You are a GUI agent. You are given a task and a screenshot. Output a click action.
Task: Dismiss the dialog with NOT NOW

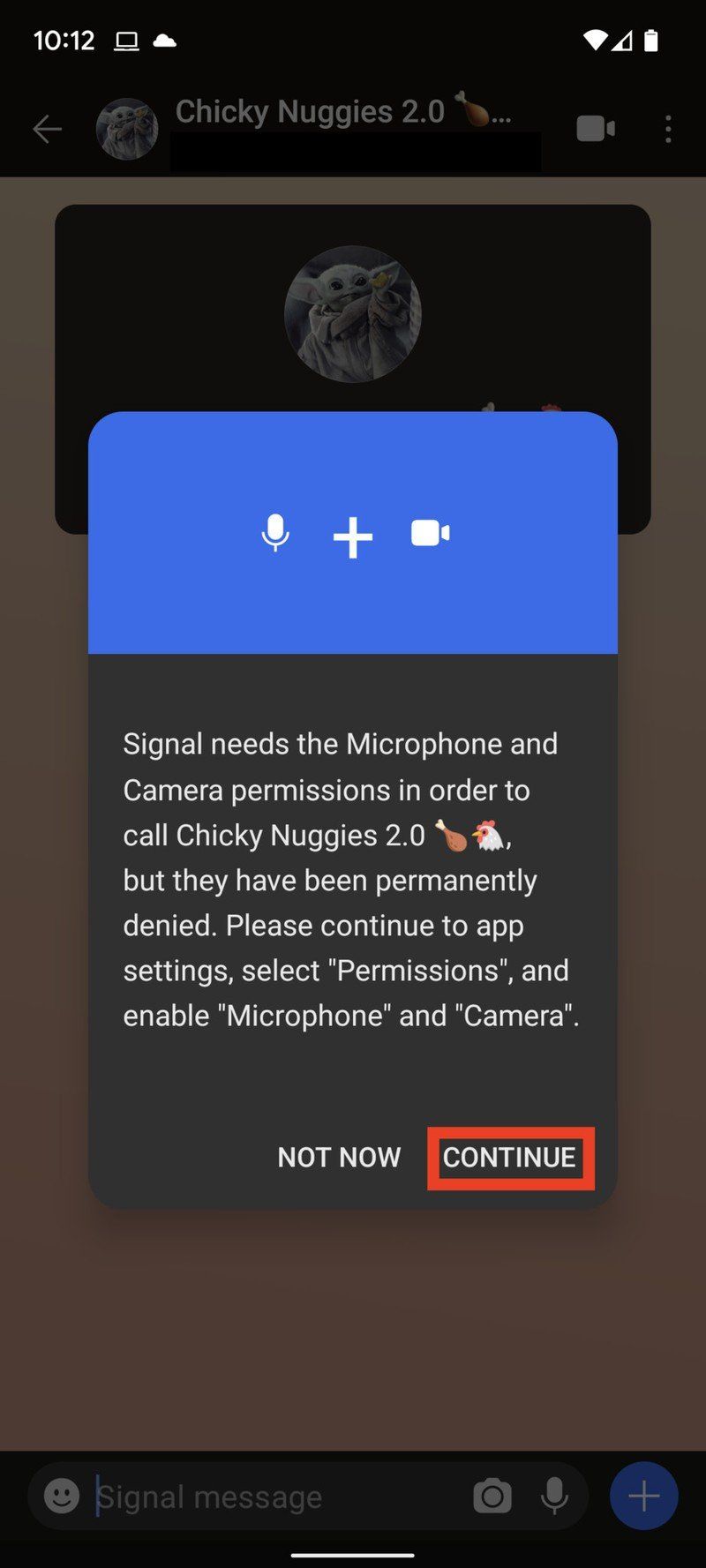click(339, 1158)
